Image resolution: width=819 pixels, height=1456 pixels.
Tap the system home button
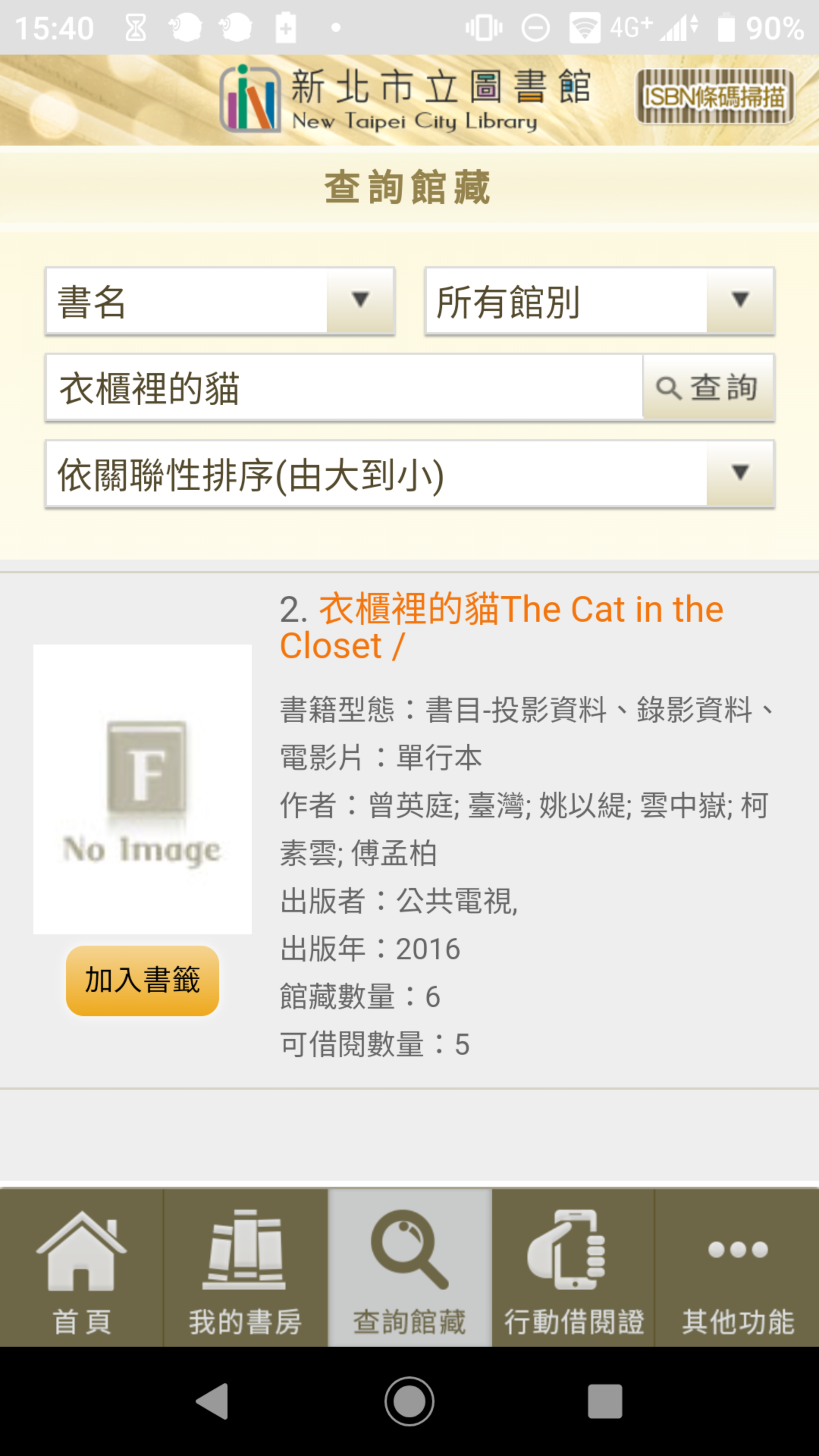click(409, 1401)
